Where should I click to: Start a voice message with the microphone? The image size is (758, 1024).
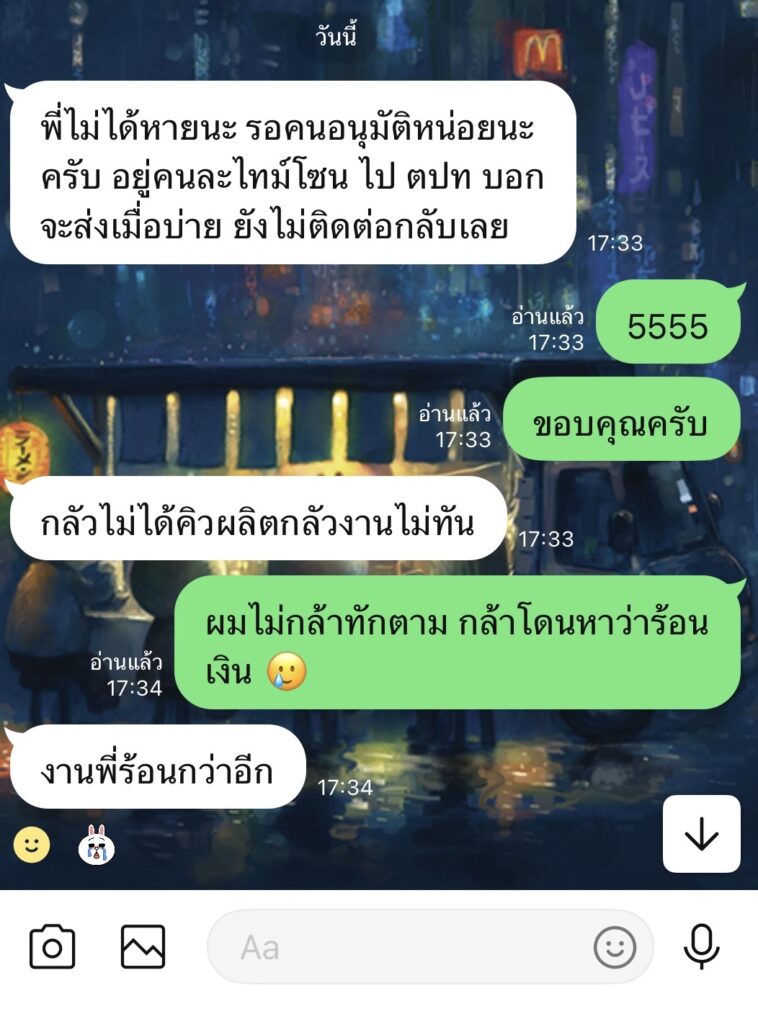click(x=703, y=945)
